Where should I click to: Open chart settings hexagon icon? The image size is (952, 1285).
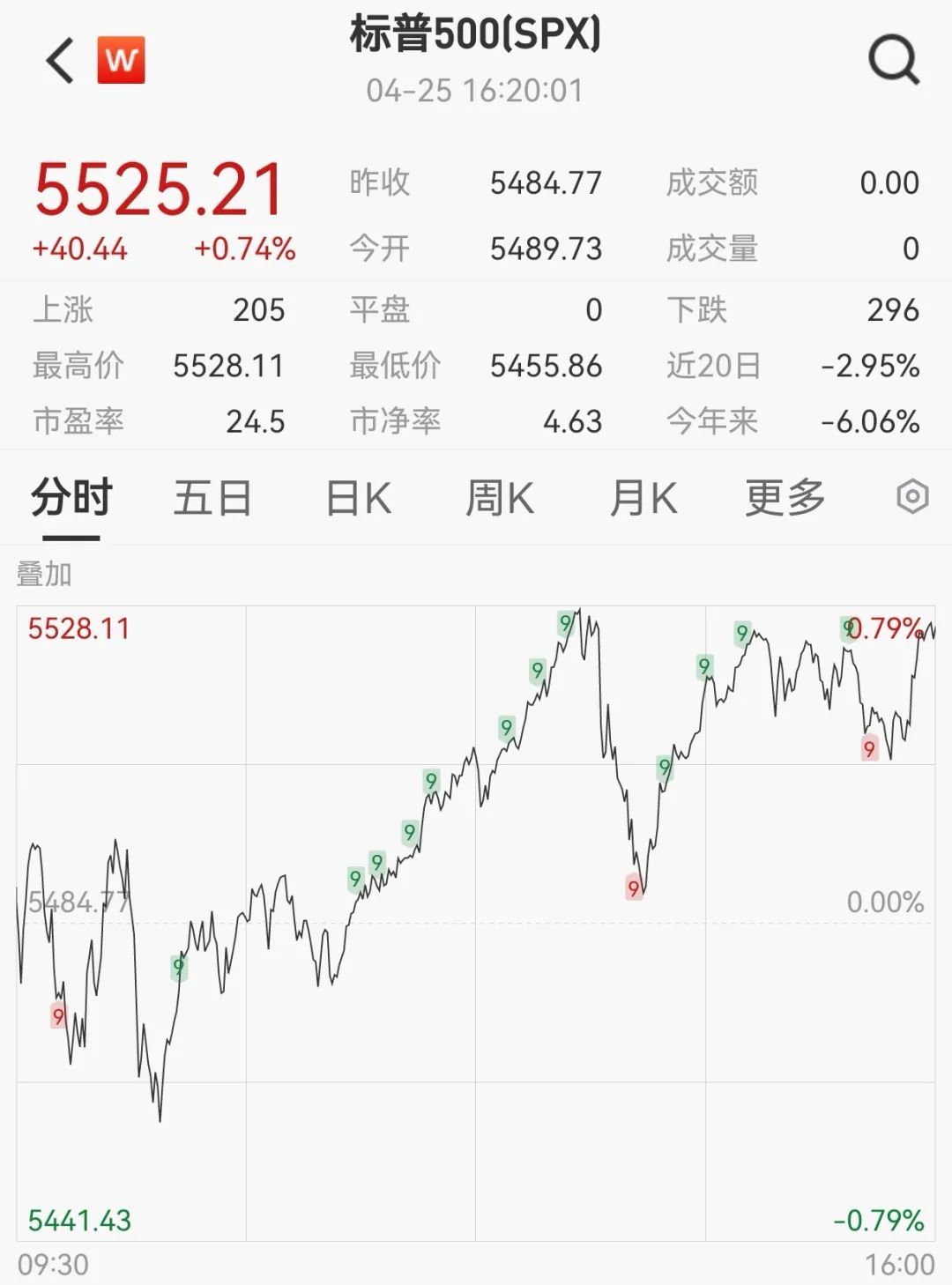click(x=912, y=497)
